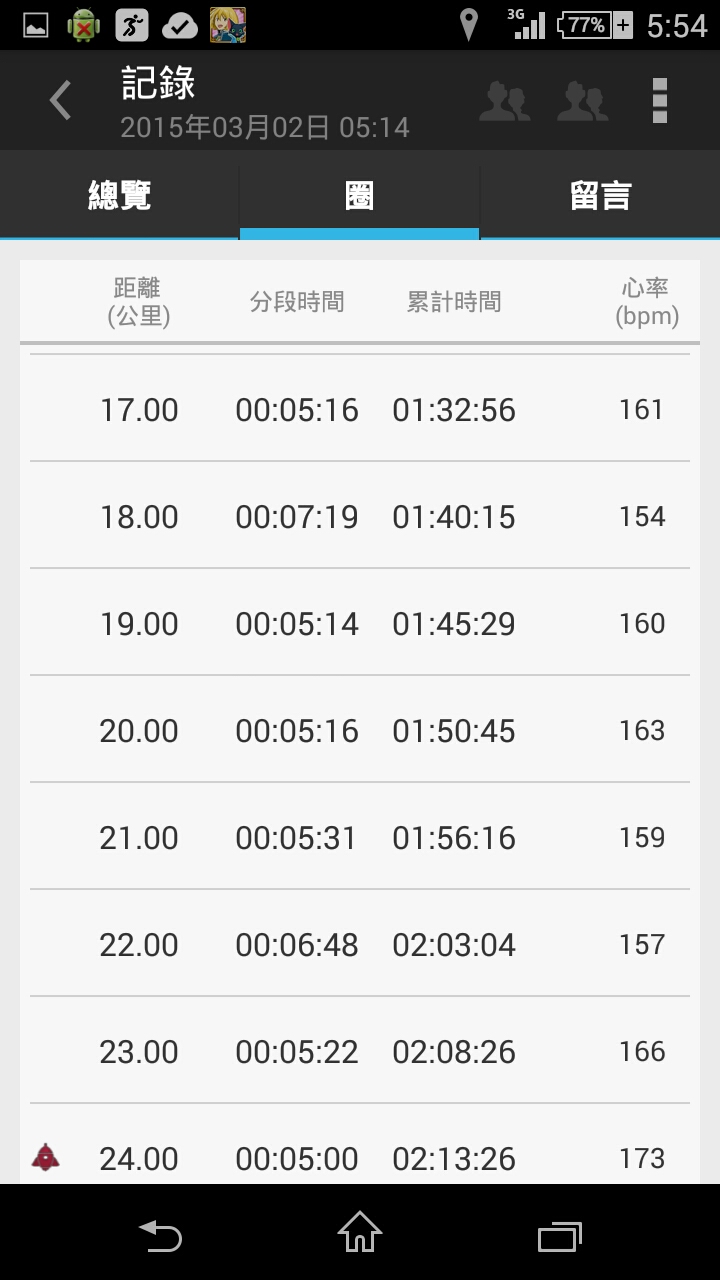Switch to the 總覽 tab

(120, 196)
